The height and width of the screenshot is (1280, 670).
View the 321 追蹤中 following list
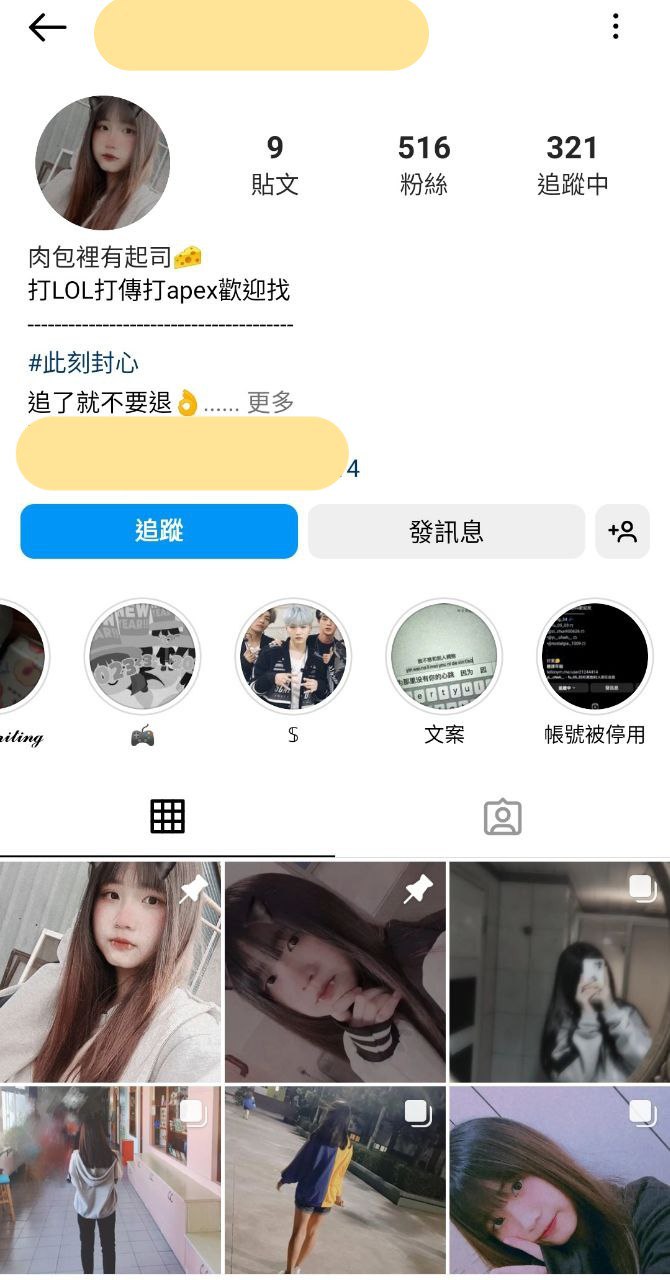click(572, 165)
